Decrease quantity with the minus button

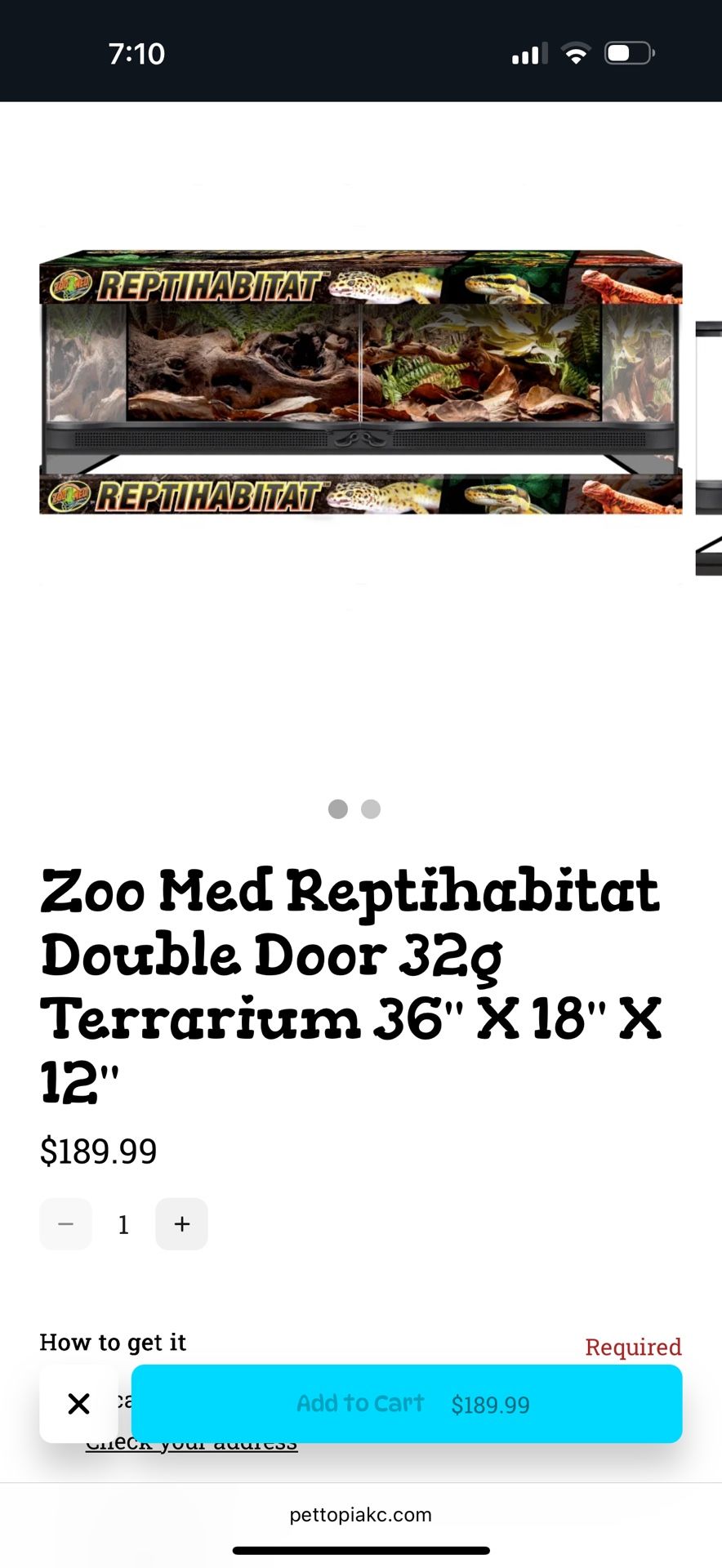point(65,1223)
